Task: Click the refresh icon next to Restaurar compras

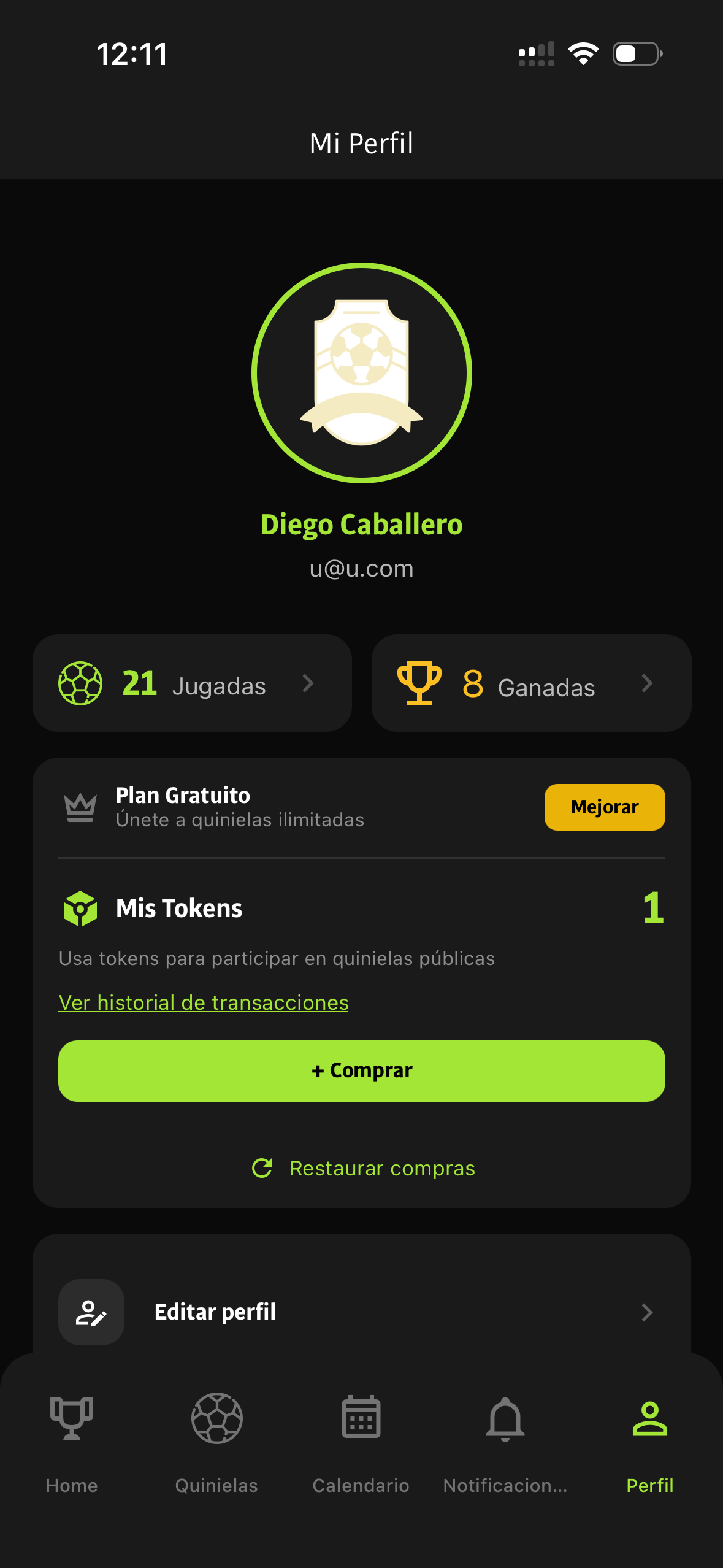Action: click(x=262, y=1167)
